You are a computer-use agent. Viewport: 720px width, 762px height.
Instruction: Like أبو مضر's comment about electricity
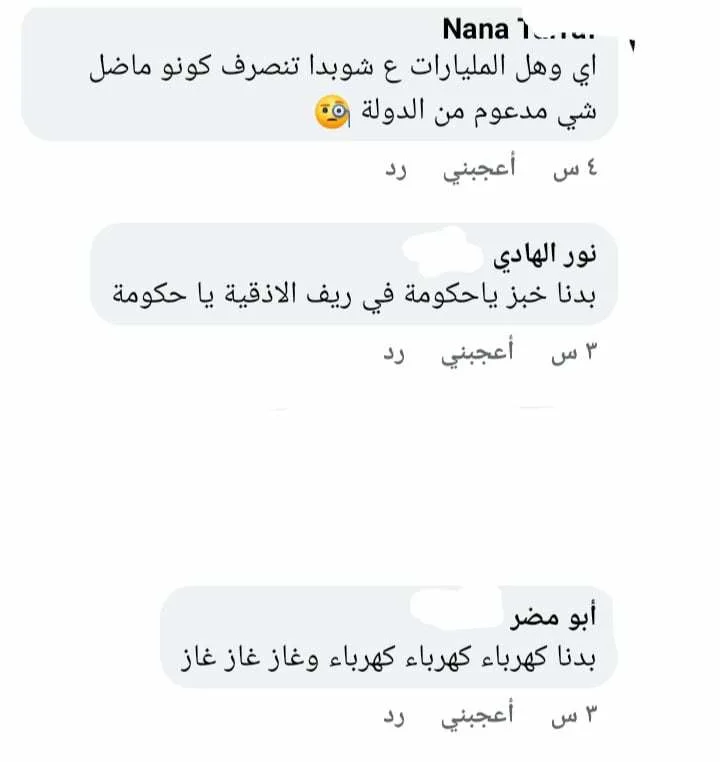(477, 716)
